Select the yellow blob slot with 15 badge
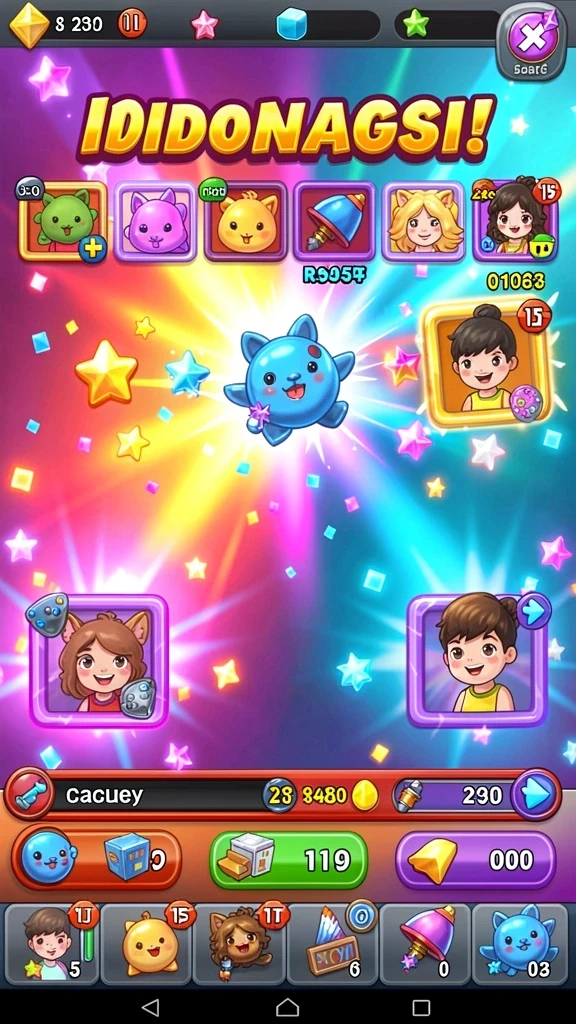576x1024 pixels. tap(146, 944)
